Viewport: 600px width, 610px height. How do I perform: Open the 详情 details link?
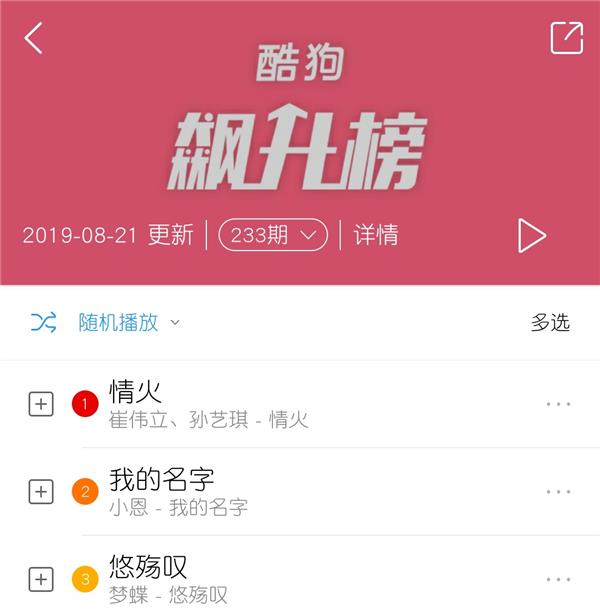coord(376,235)
